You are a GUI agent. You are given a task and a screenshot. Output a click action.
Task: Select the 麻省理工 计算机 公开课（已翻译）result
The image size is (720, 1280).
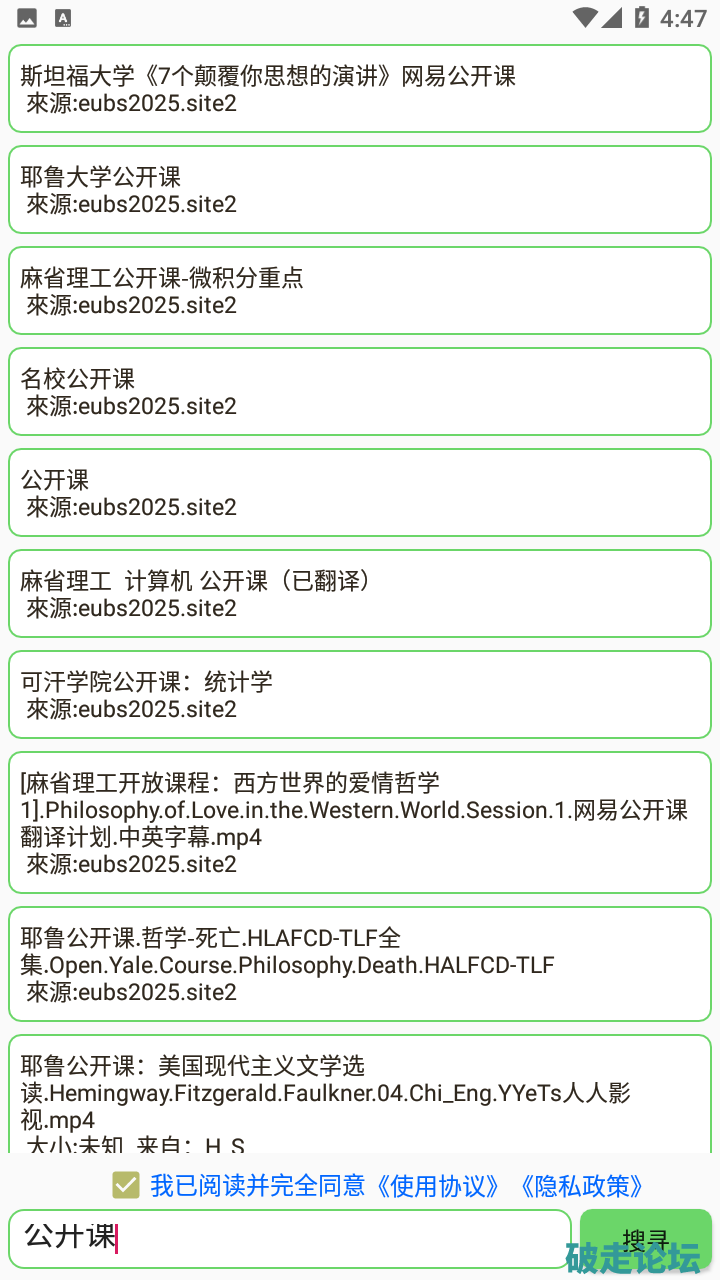360,593
